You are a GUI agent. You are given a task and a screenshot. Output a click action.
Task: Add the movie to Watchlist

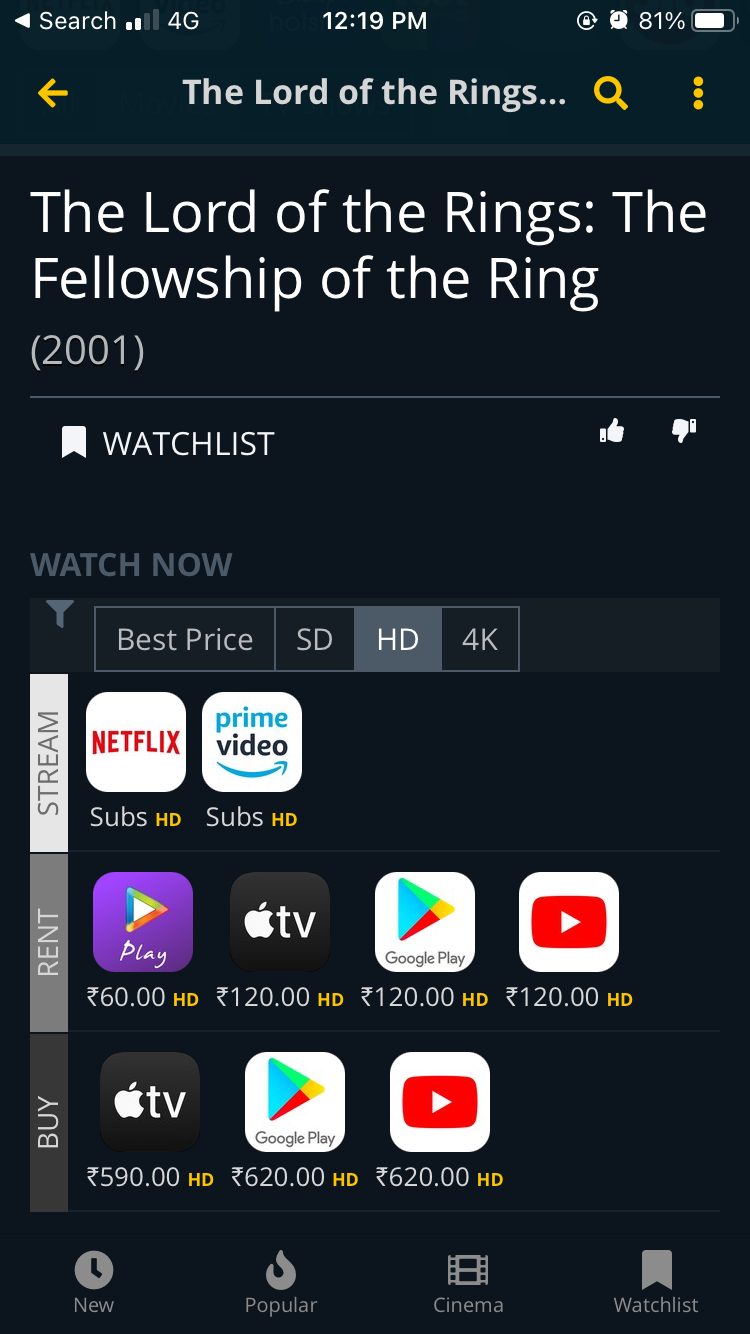[x=168, y=443]
